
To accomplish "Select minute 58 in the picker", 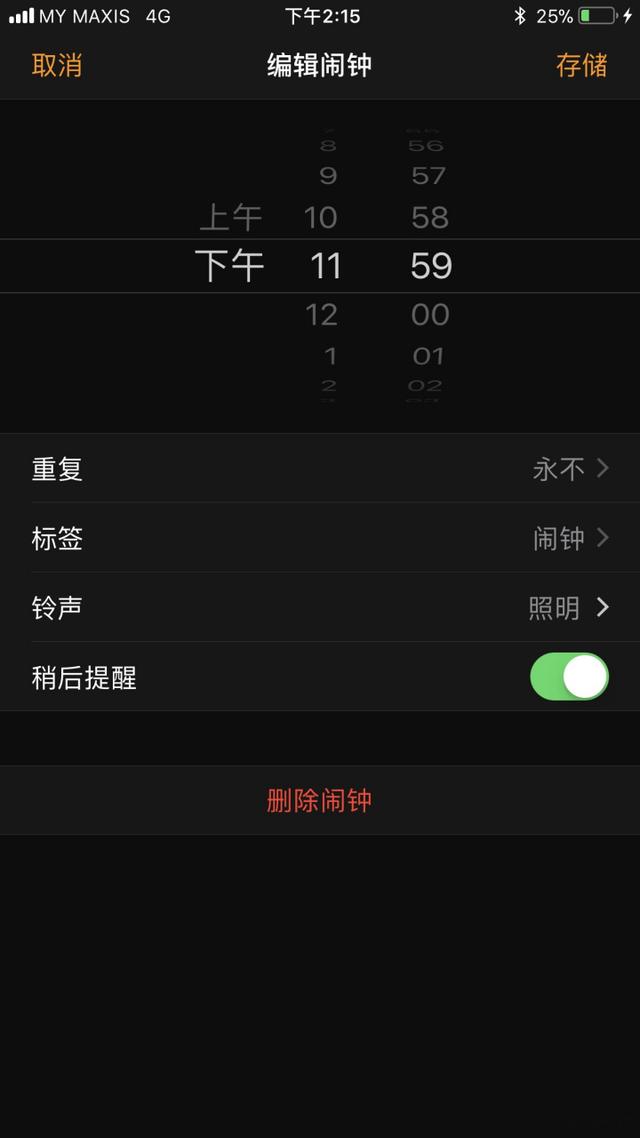I will pyautogui.click(x=430, y=217).
